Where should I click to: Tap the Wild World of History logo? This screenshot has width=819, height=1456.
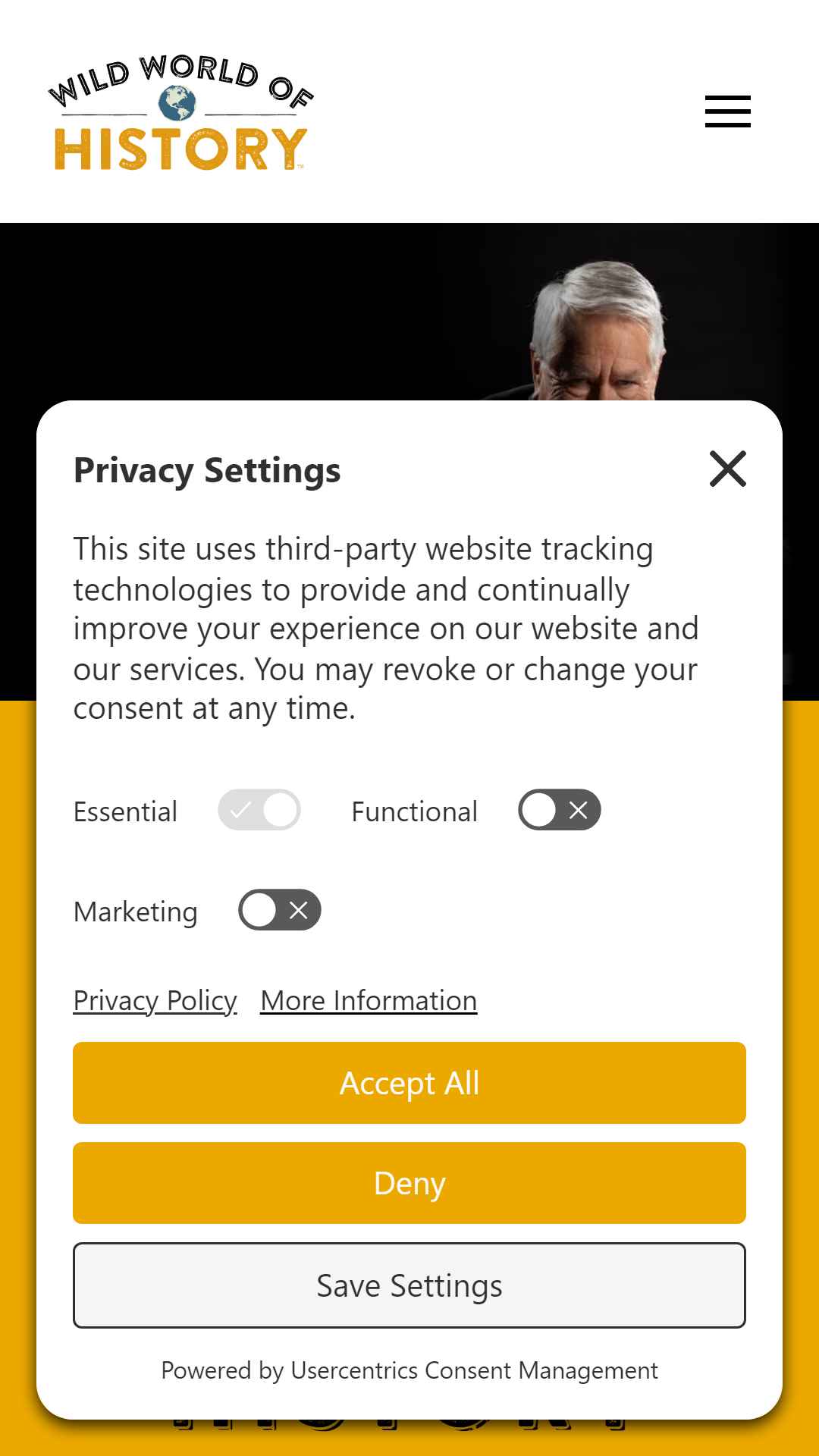tap(180, 112)
